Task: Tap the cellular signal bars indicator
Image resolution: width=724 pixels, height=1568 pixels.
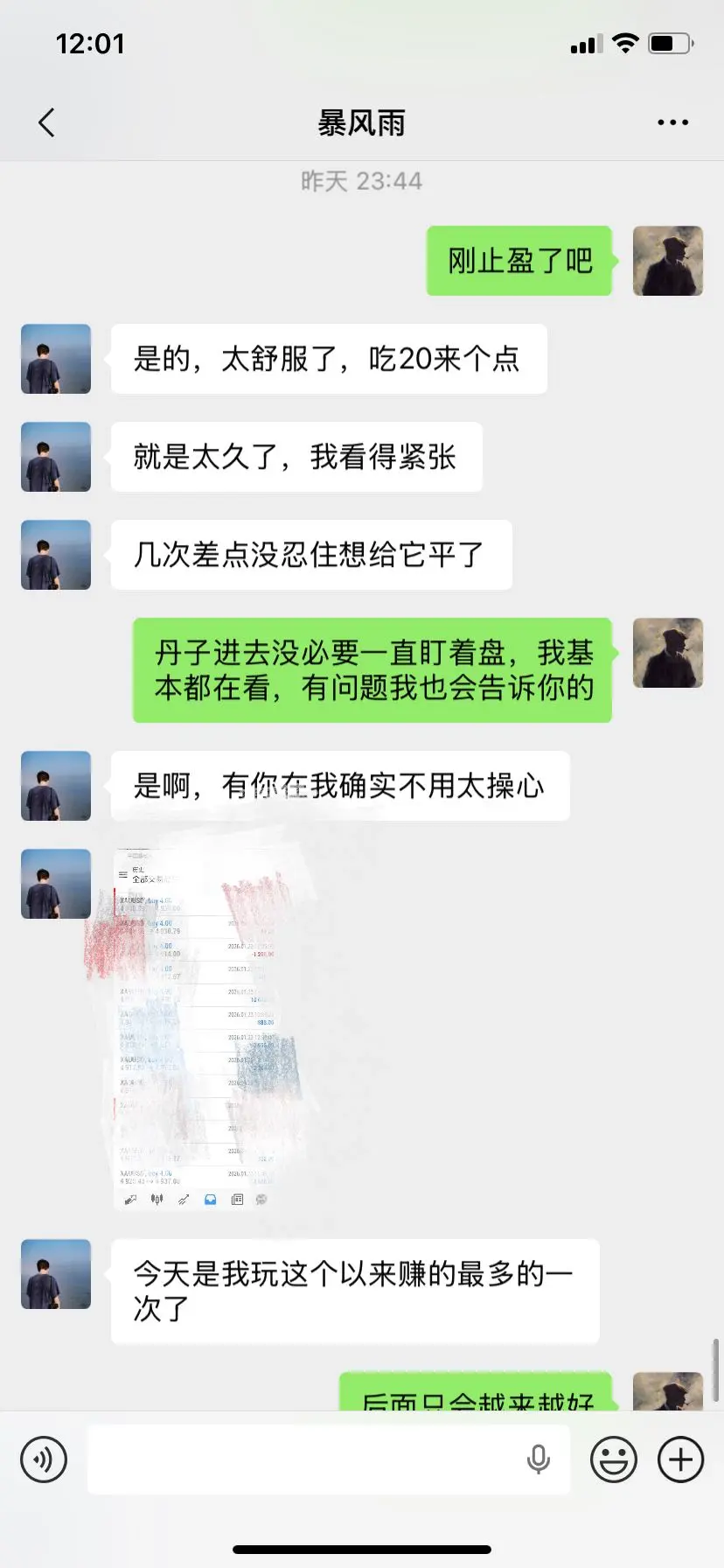Action: click(587, 42)
